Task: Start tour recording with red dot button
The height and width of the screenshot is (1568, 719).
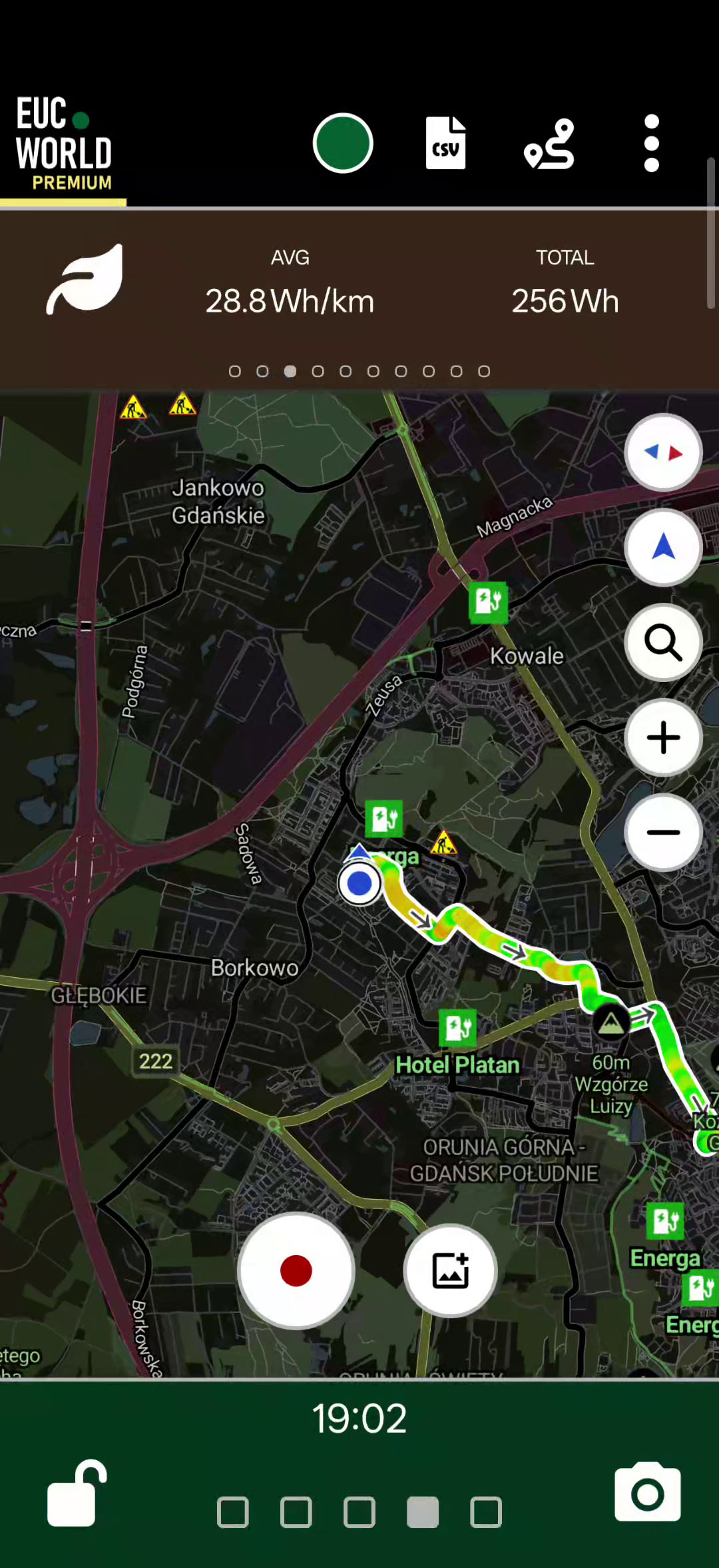Action: pyautogui.click(x=296, y=1271)
